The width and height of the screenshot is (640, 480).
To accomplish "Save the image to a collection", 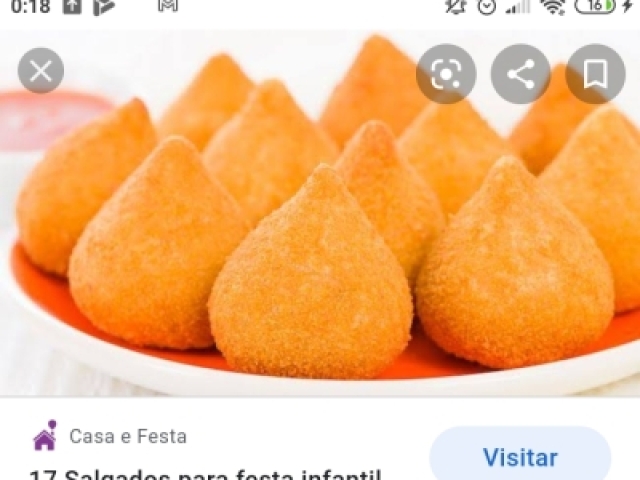I will tap(595, 74).
